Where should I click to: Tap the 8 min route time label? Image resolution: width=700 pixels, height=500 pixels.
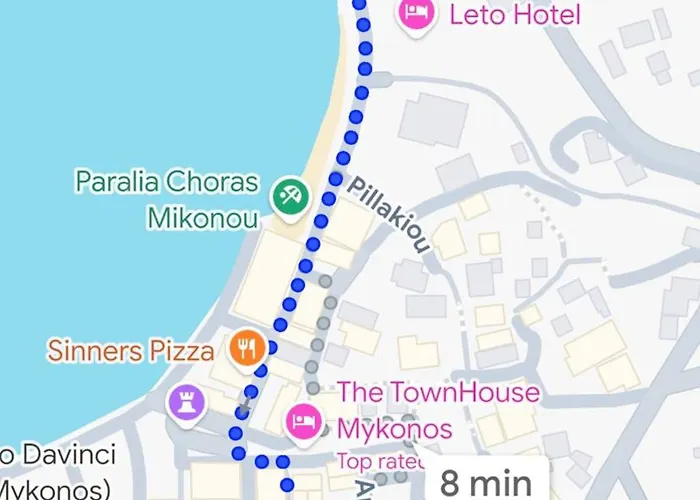pyautogui.click(x=484, y=482)
